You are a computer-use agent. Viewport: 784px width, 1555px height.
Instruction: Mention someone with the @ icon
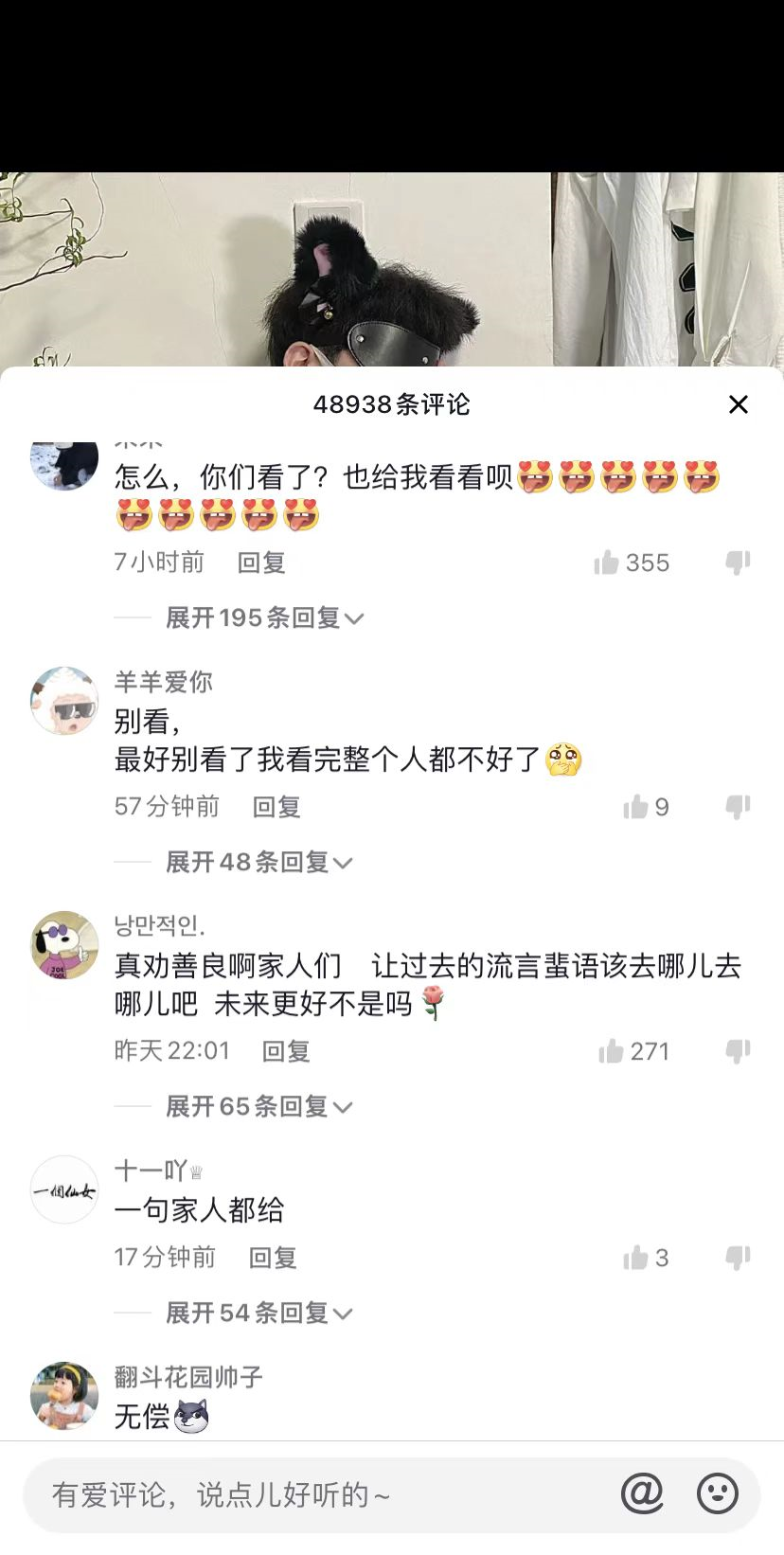(x=642, y=1495)
